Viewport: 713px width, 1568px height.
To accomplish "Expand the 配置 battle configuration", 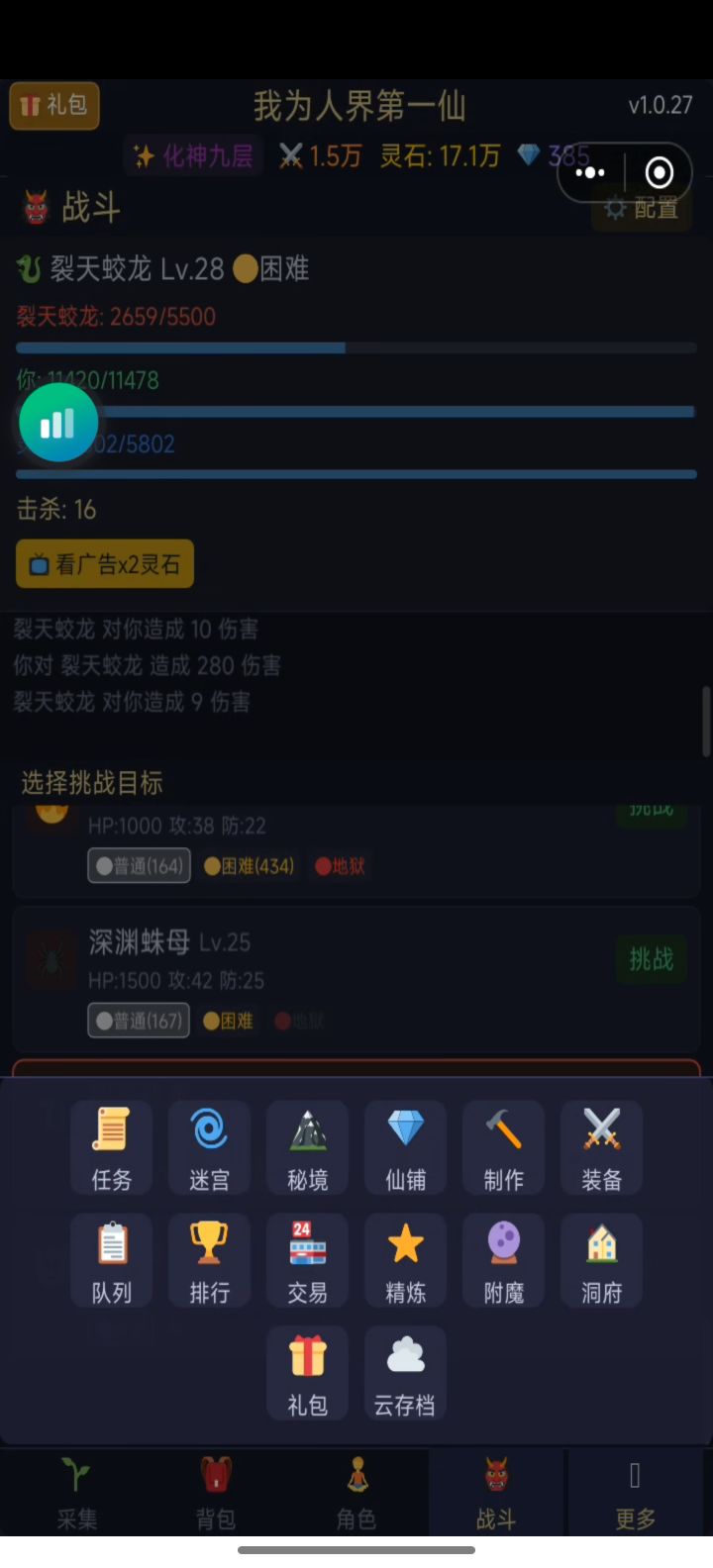I will [x=642, y=209].
